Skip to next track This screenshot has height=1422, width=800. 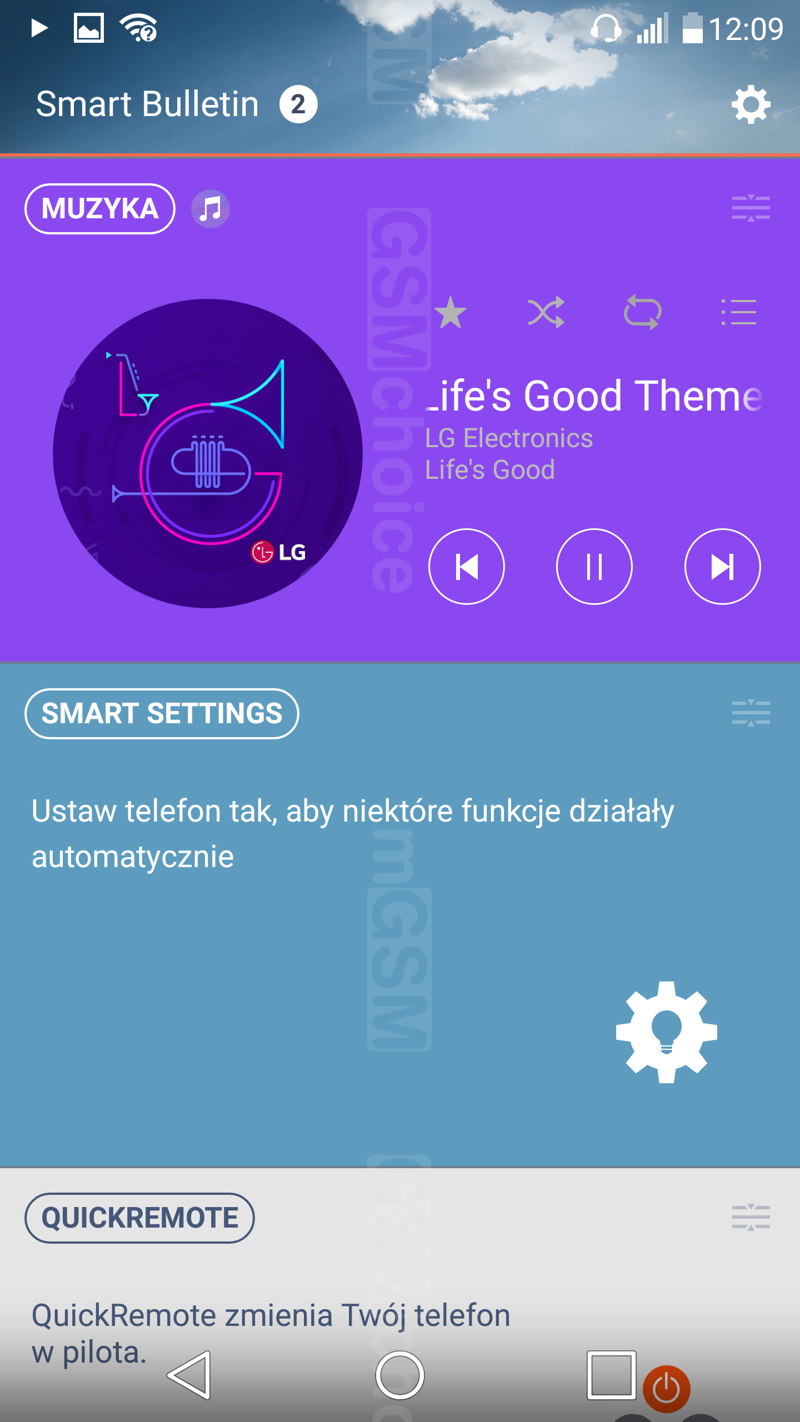coord(722,567)
